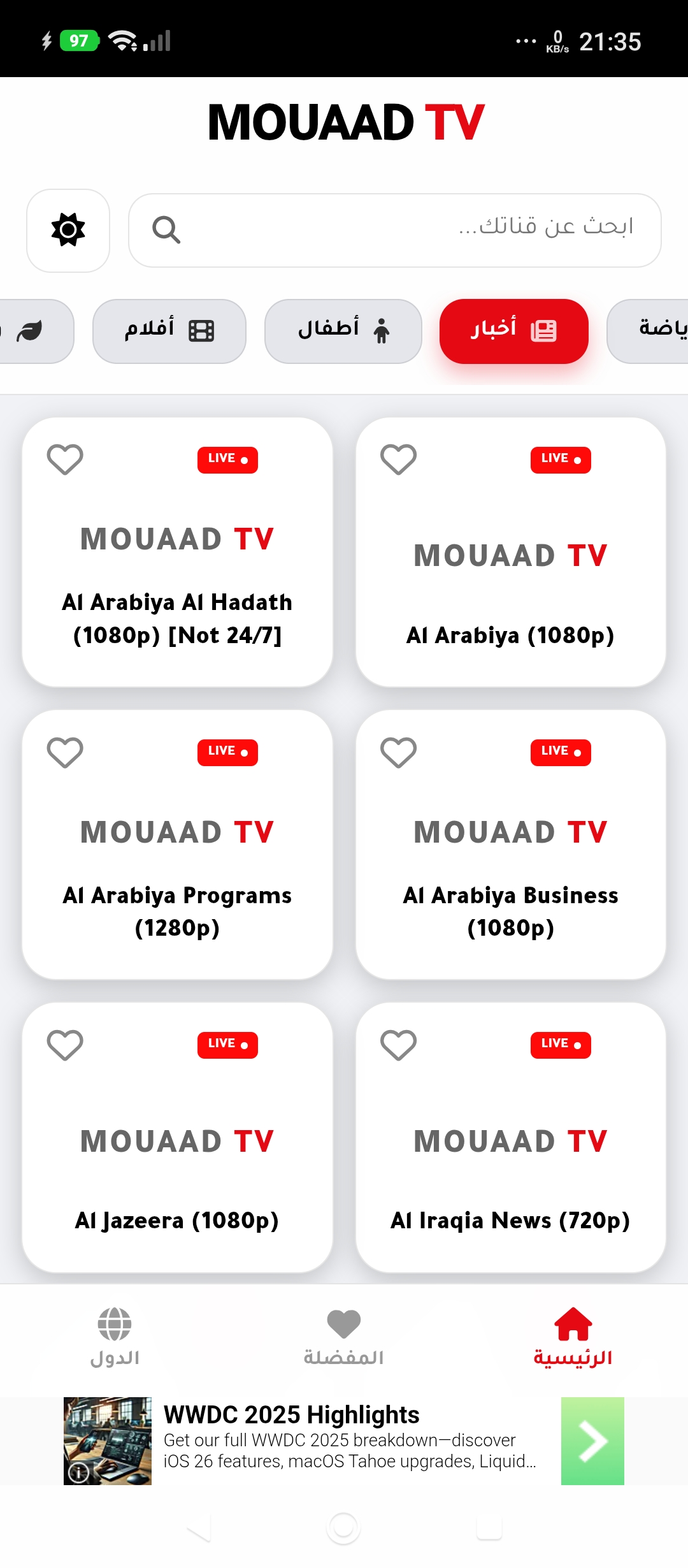This screenshot has width=688, height=1568.
Task: Favorite Al Arabiya Al Hadath with heart
Action: pos(65,460)
